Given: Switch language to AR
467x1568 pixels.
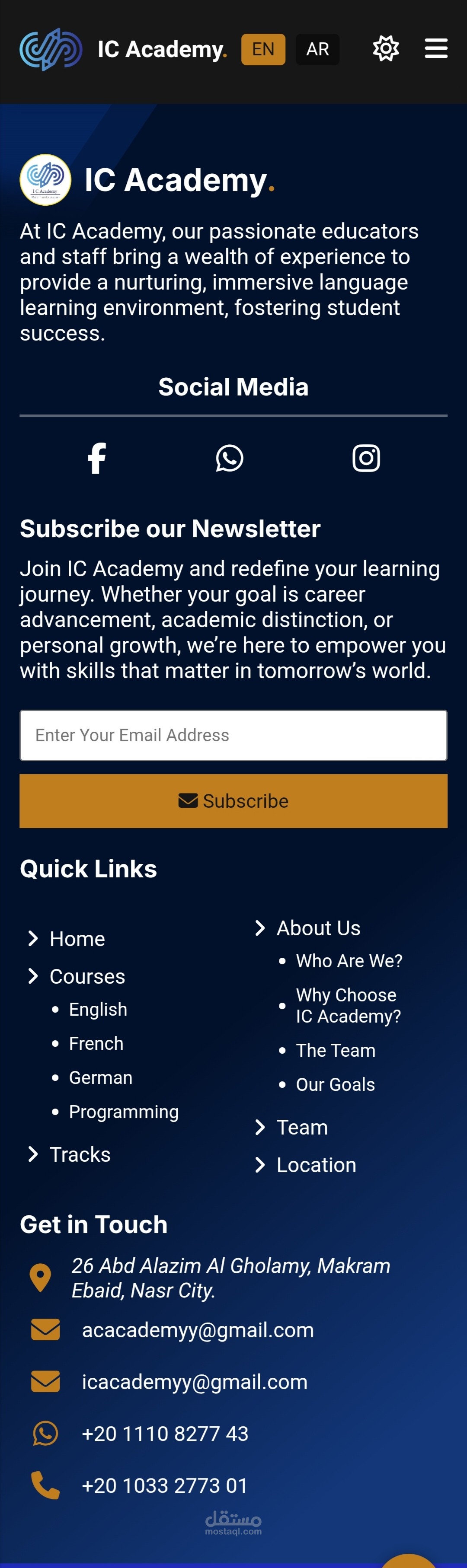Looking at the screenshot, I should coord(317,49).
